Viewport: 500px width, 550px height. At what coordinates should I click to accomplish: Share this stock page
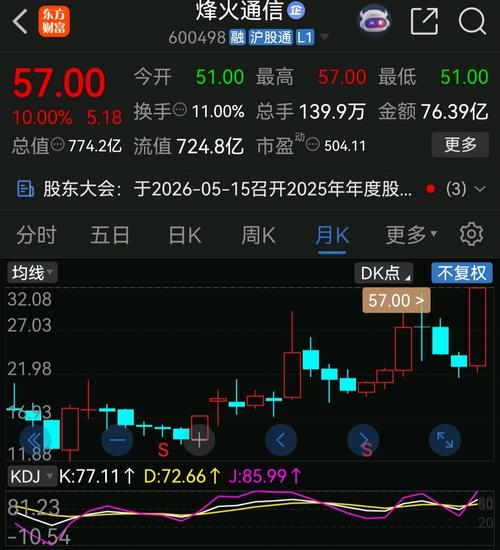424,21
